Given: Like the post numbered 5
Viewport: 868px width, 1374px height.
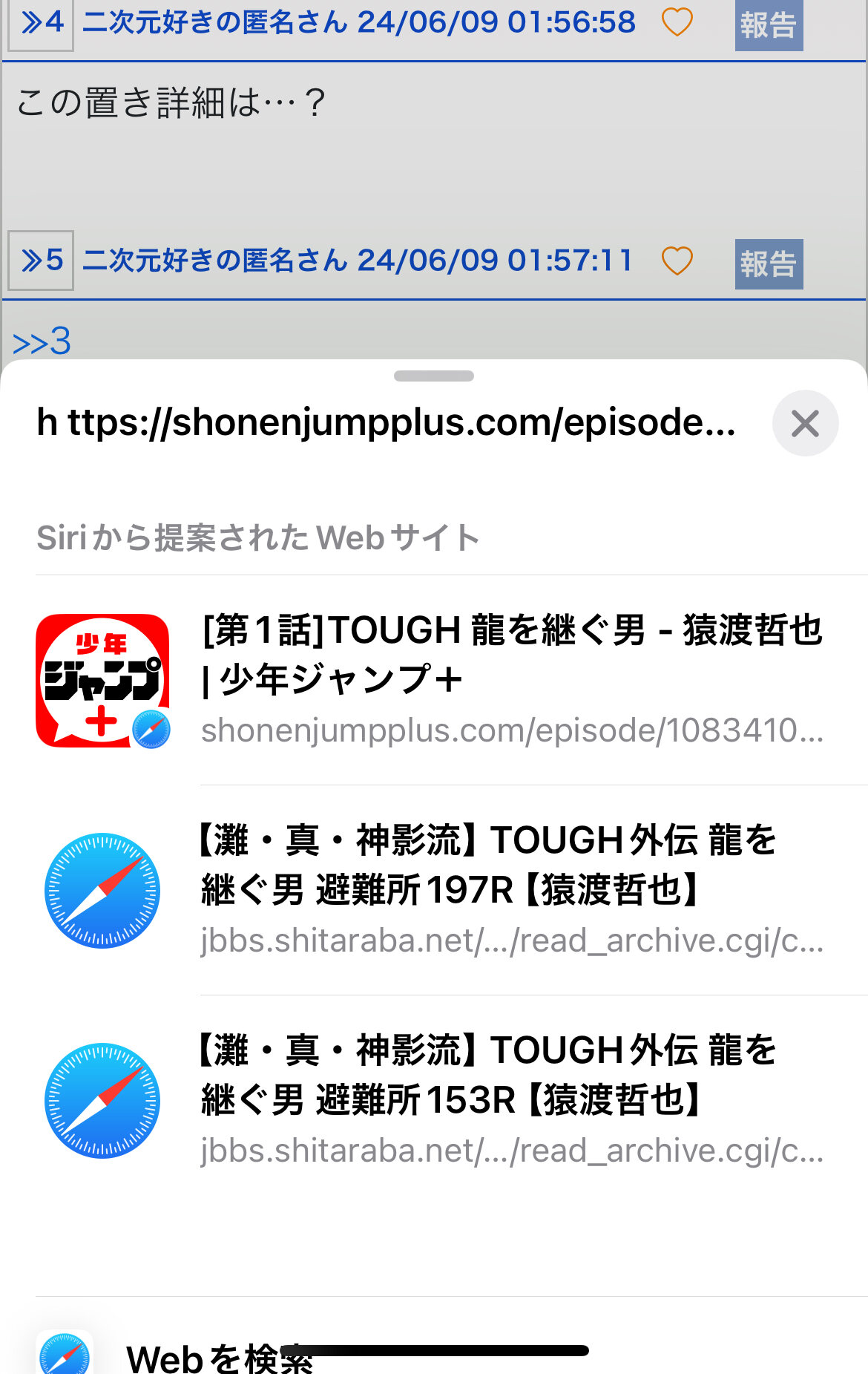Looking at the screenshot, I should tap(677, 261).
